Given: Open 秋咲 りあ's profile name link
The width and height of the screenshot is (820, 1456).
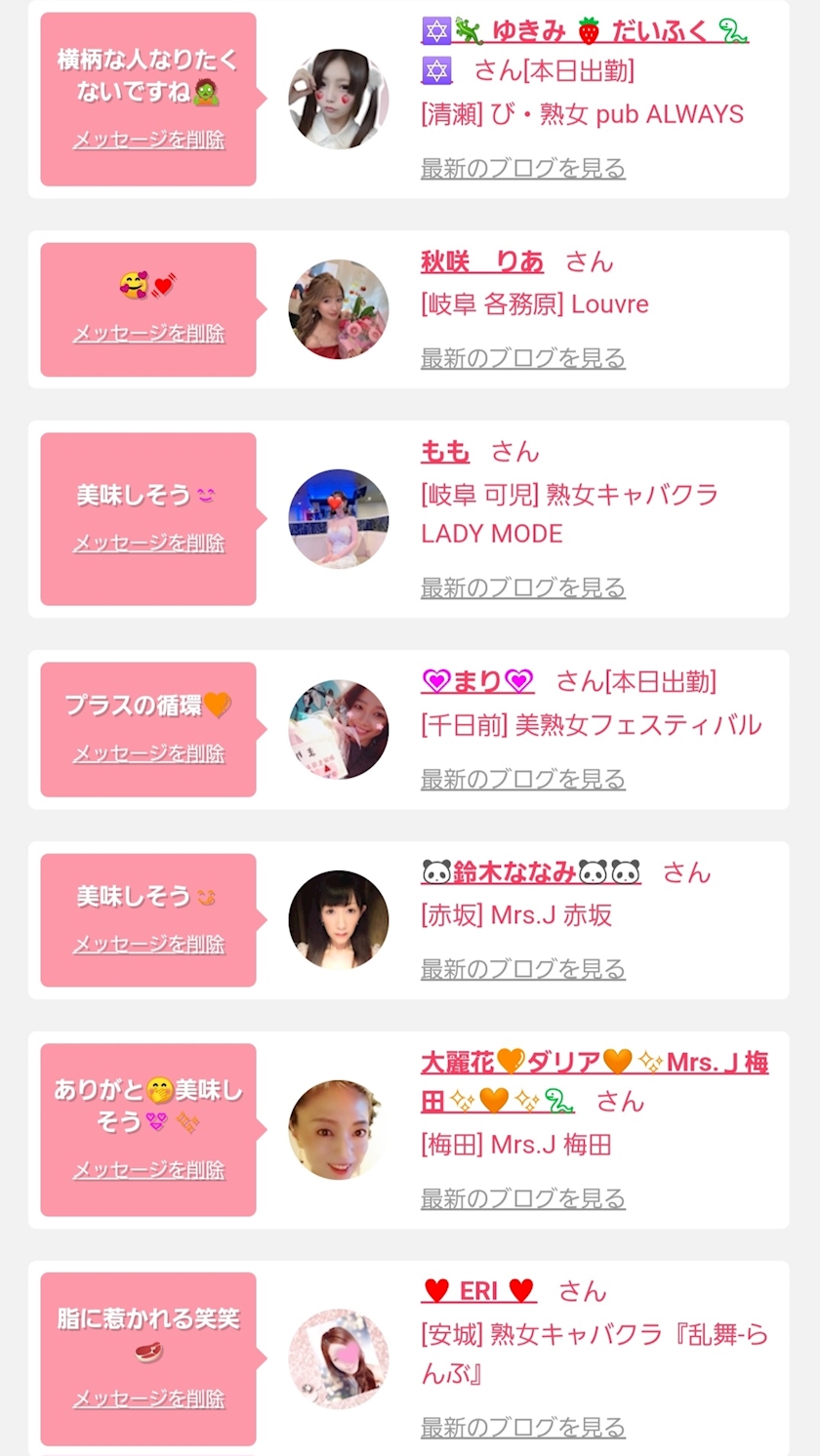Looking at the screenshot, I should pos(482,262).
